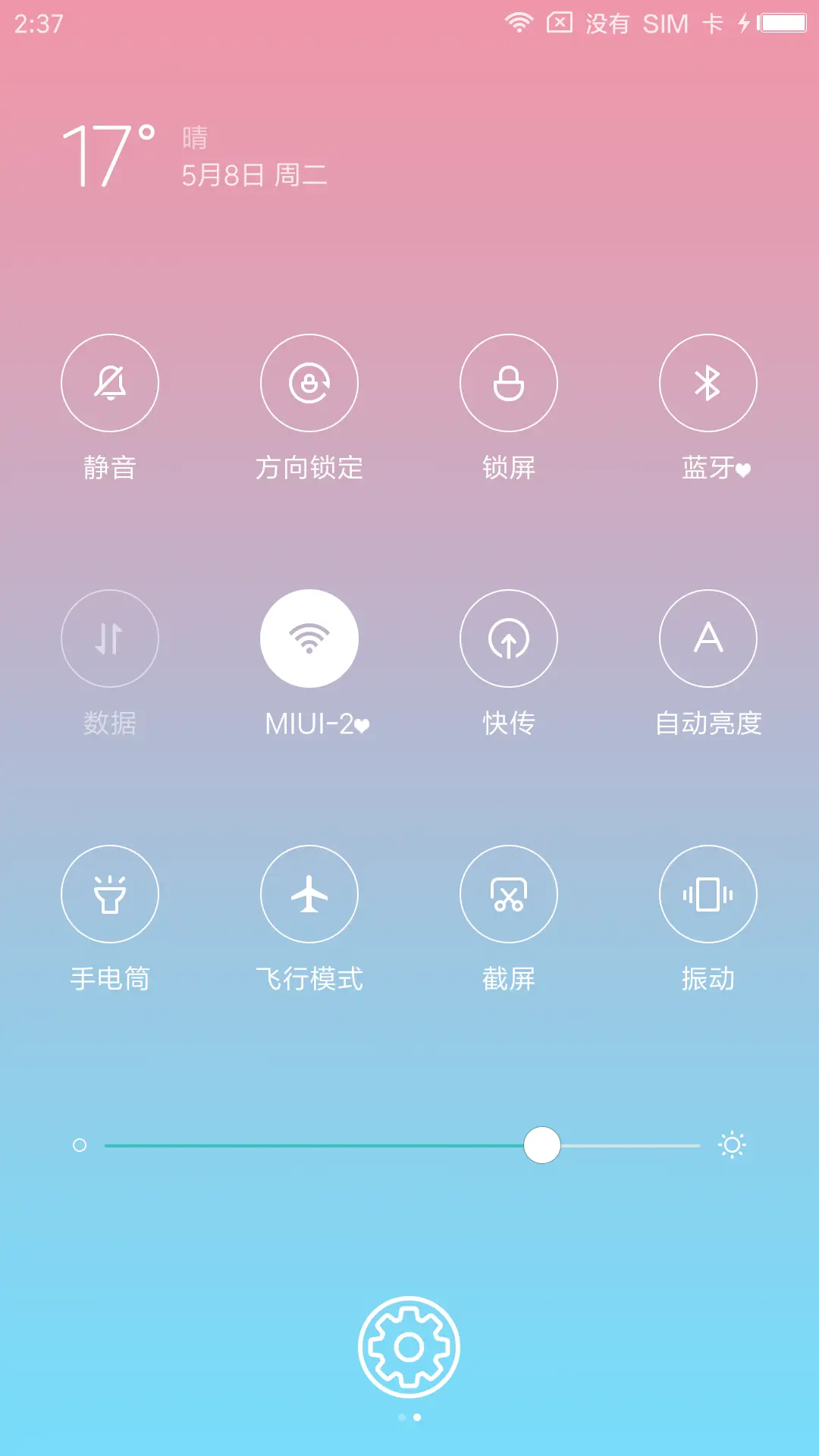Tap the screen lock (锁屏) icon

509,383
